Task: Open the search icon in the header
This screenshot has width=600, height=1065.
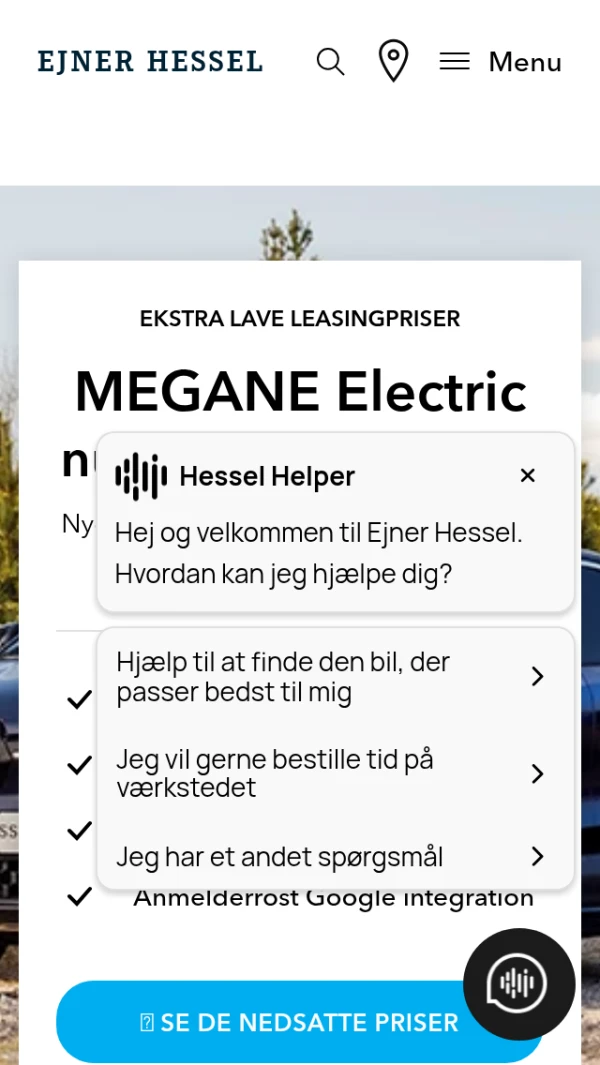Action: click(x=330, y=62)
